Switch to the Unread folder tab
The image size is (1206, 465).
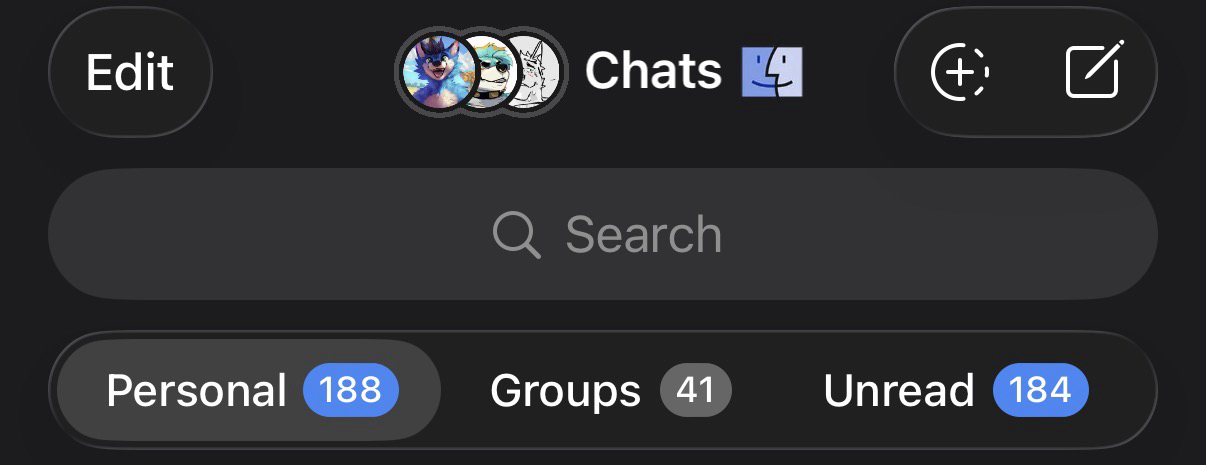[x=953, y=390]
